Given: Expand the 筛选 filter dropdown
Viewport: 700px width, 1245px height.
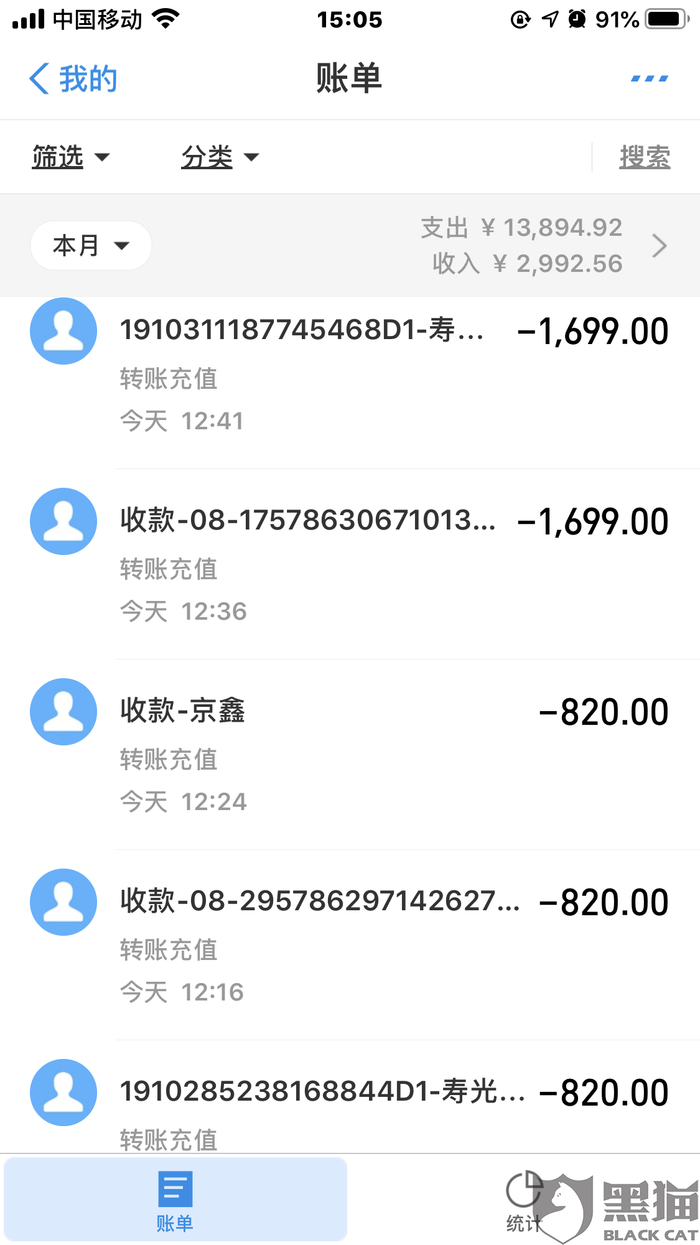Looking at the screenshot, I should [x=70, y=157].
